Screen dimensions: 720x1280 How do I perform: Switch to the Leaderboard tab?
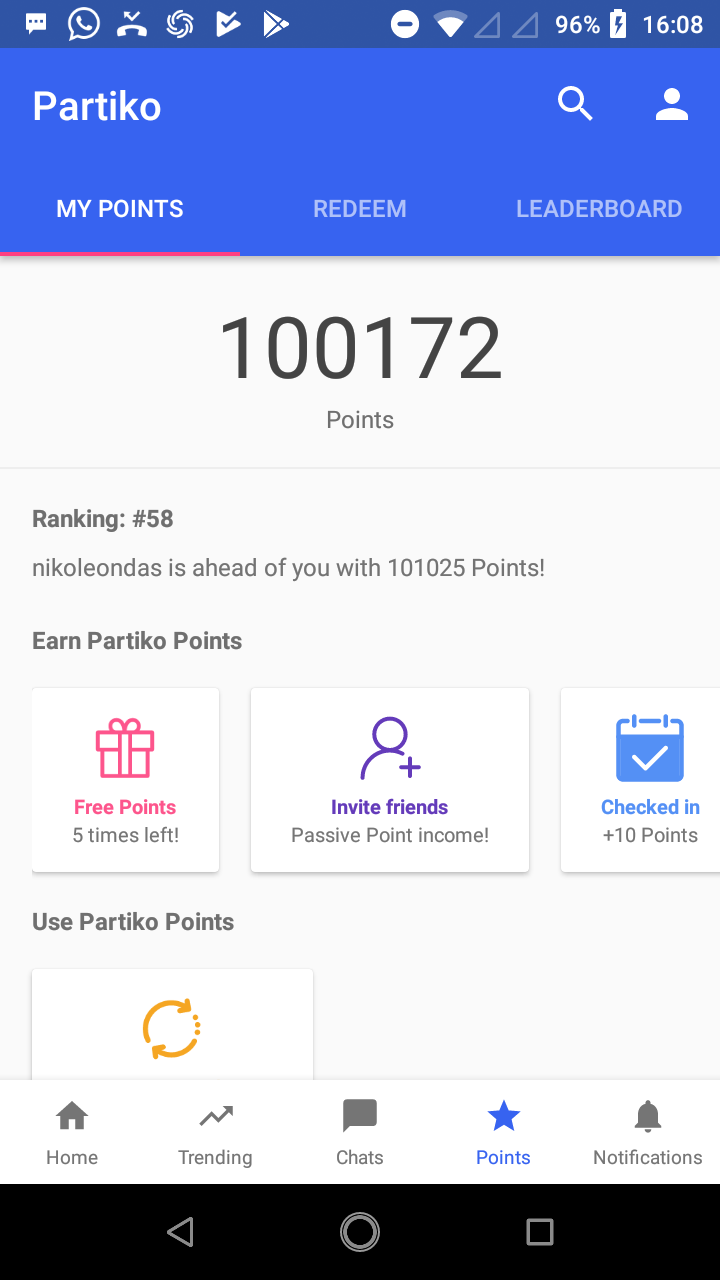pos(599,209)
